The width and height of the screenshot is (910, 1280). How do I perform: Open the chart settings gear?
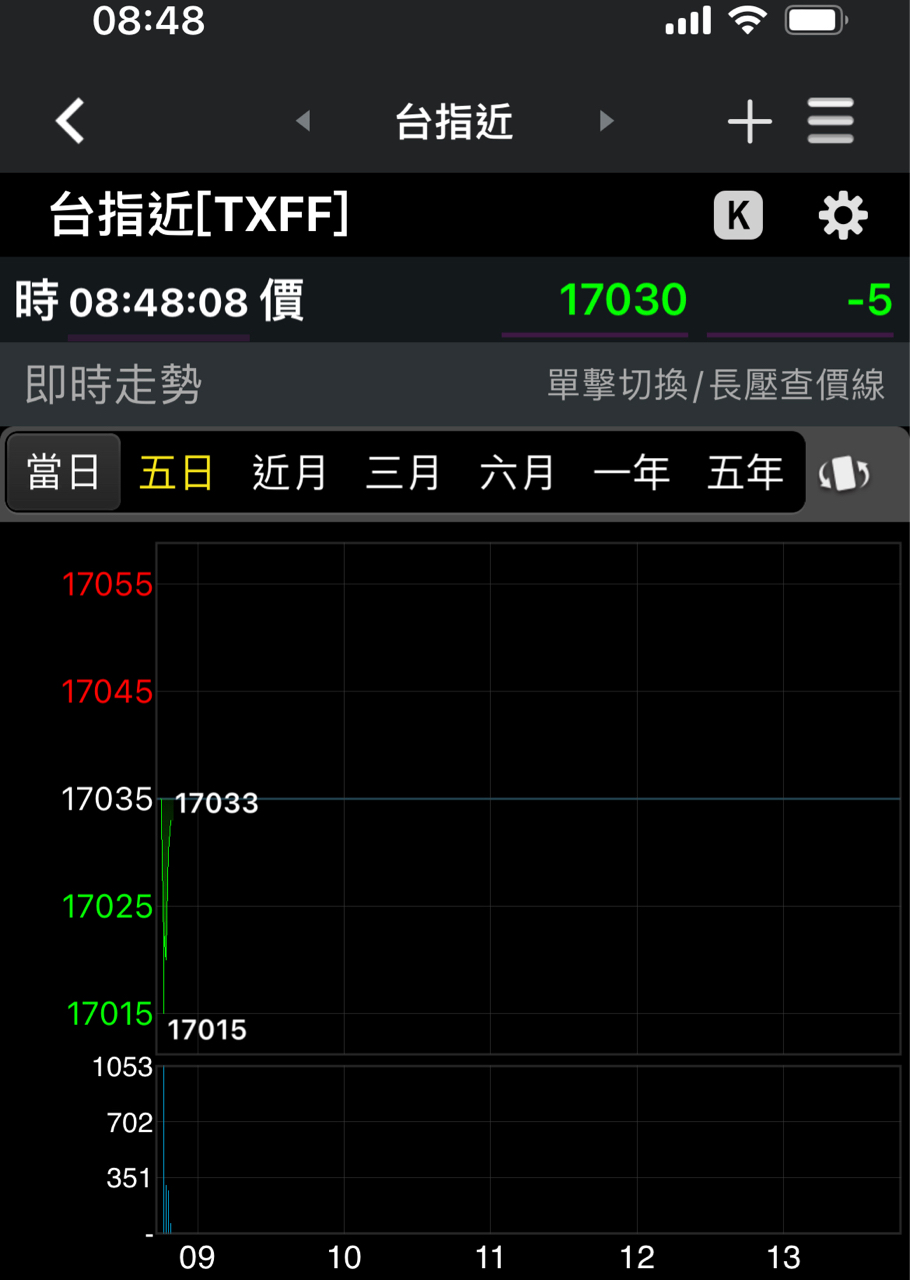[x=842, y=214]
